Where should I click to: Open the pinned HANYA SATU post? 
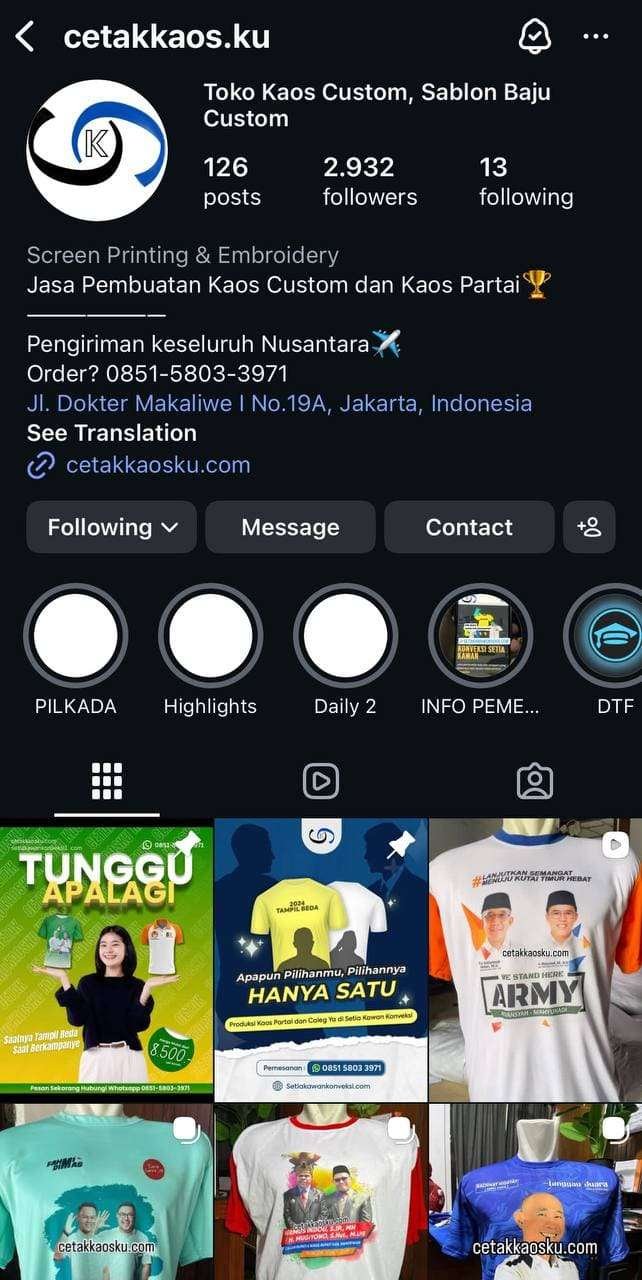(321, 958)
